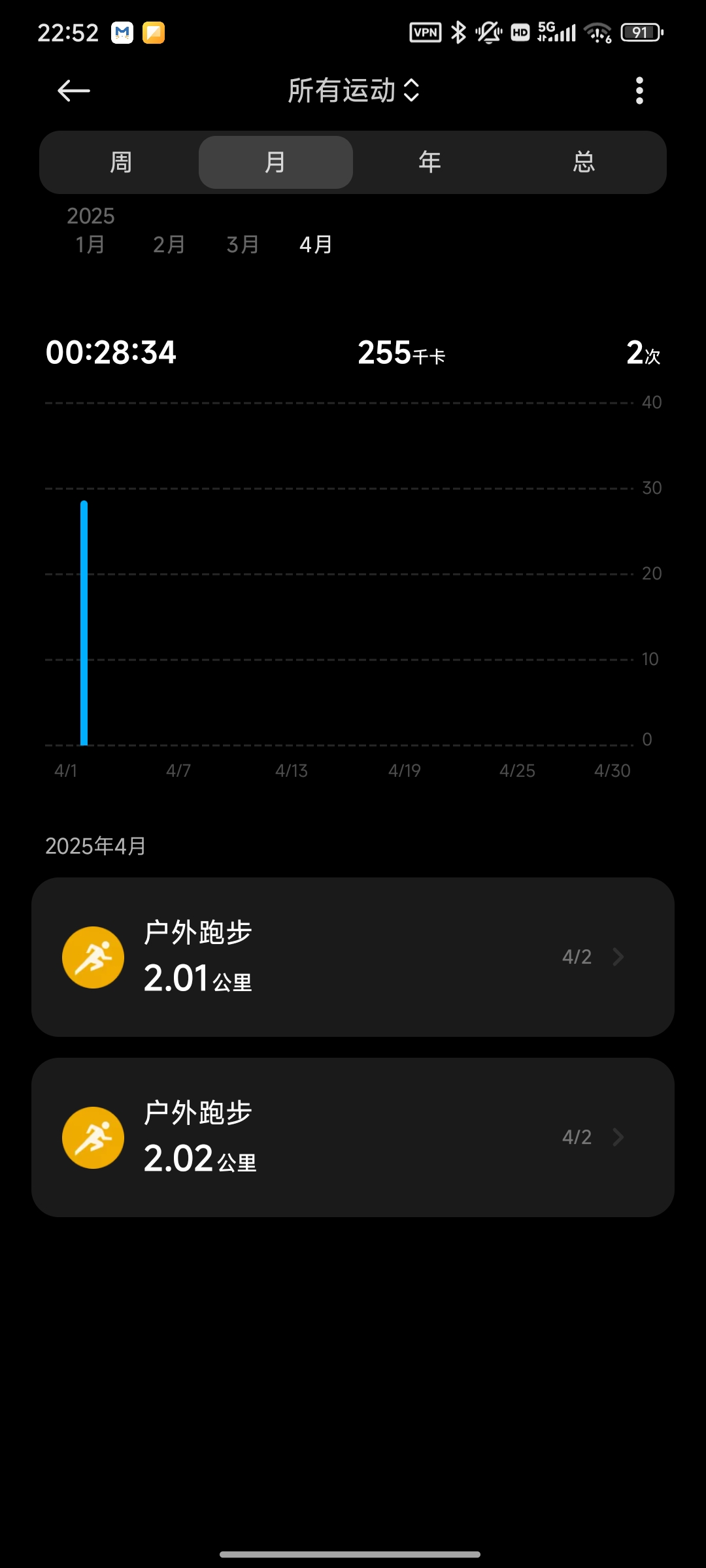Image resolution: width=706 pixels, height=1568 pixels.
Task: Select 1月 in the month selector
Action: [x=90, y=244]
